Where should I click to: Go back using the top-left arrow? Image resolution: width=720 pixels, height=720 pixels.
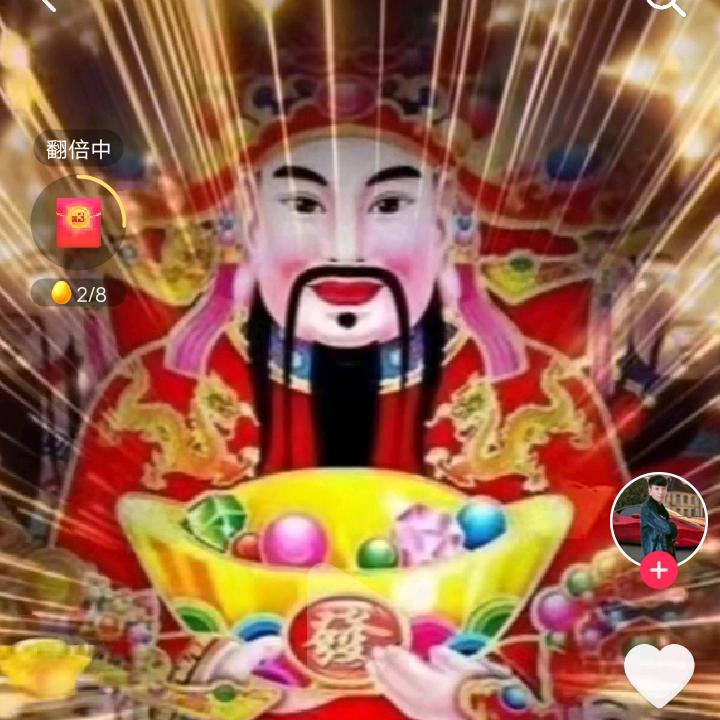coord(48,5)
